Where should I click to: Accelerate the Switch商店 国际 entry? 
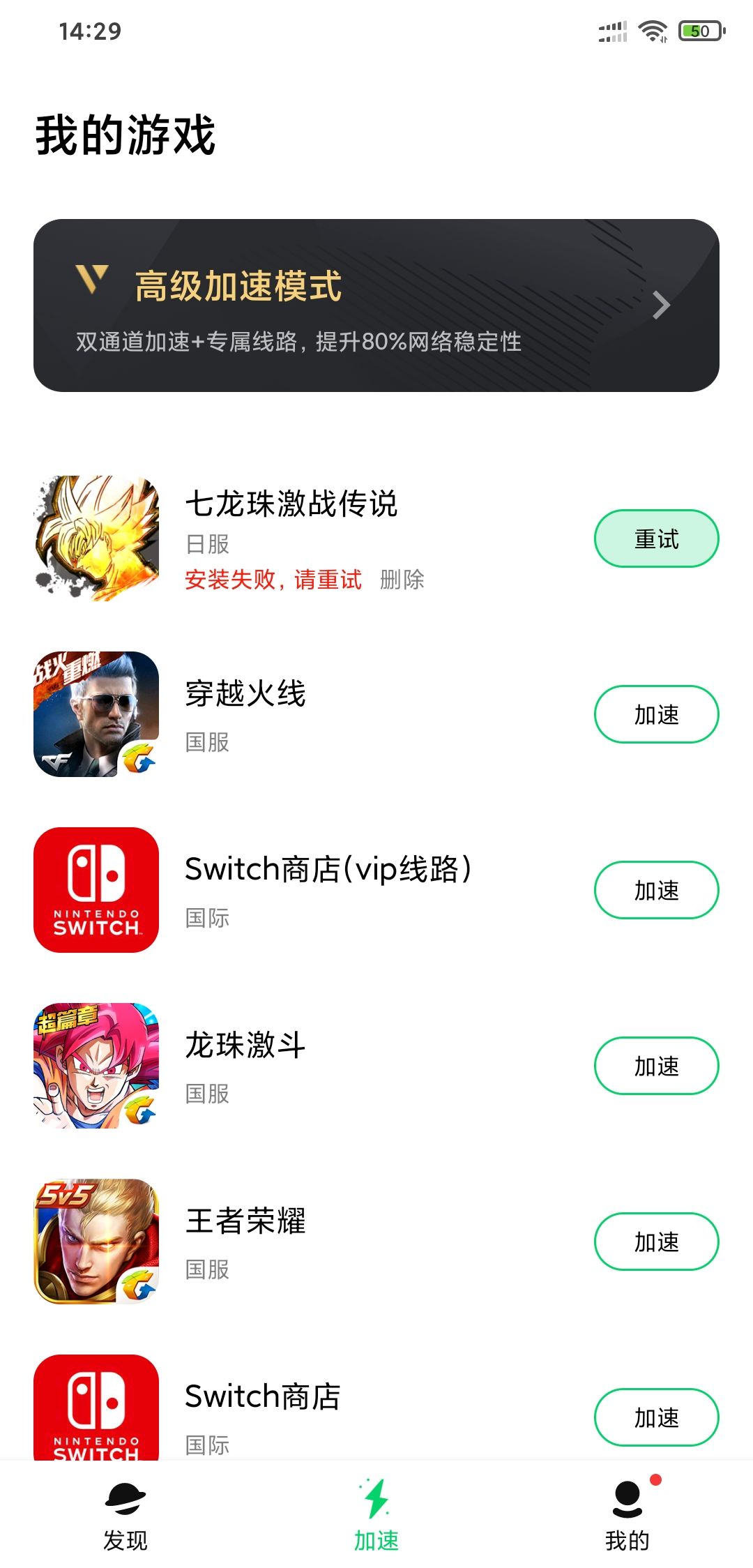click(656, 1417)
